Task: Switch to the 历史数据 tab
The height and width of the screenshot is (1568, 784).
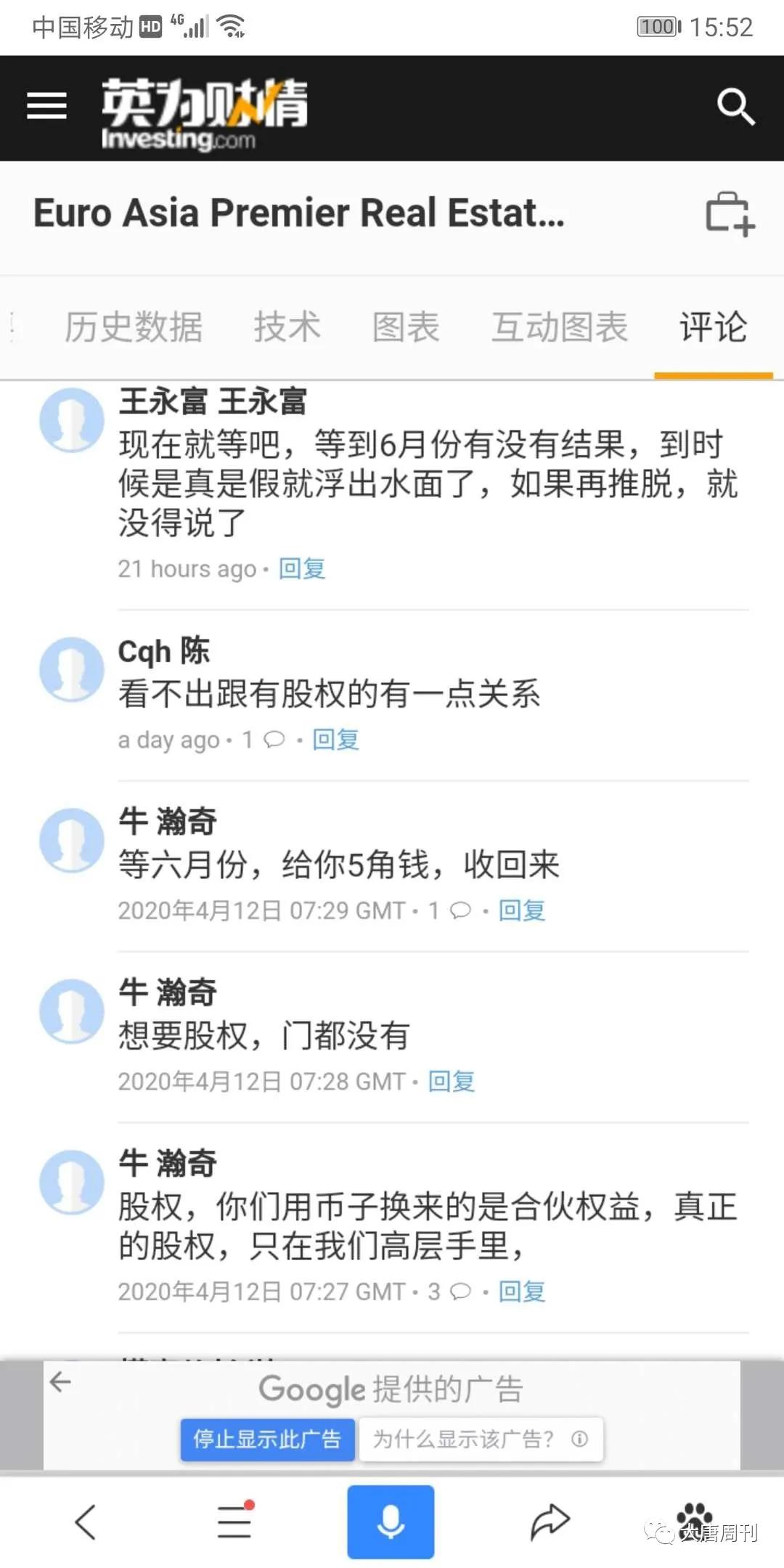Action: (x=134, y=327)
